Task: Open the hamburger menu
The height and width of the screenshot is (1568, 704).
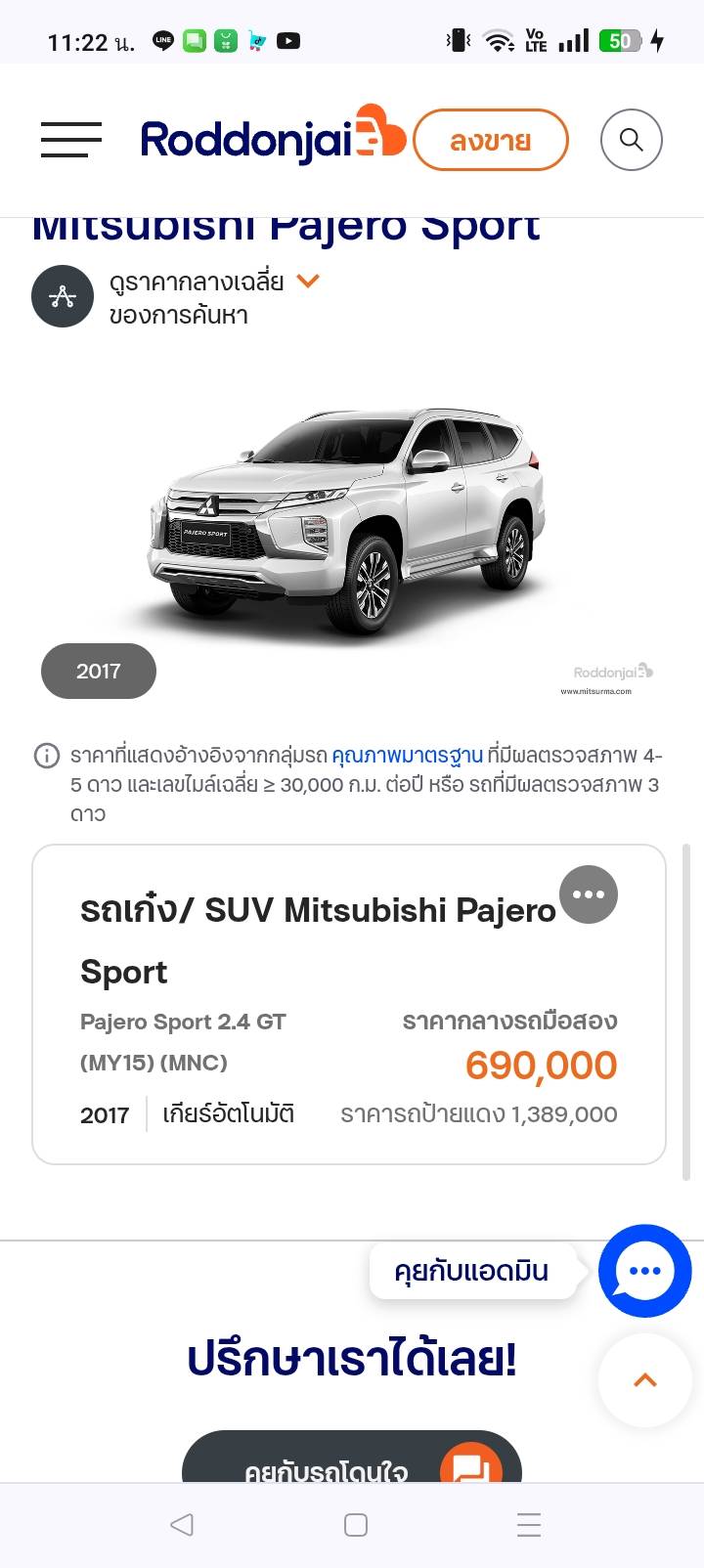Action: point(71,140)
